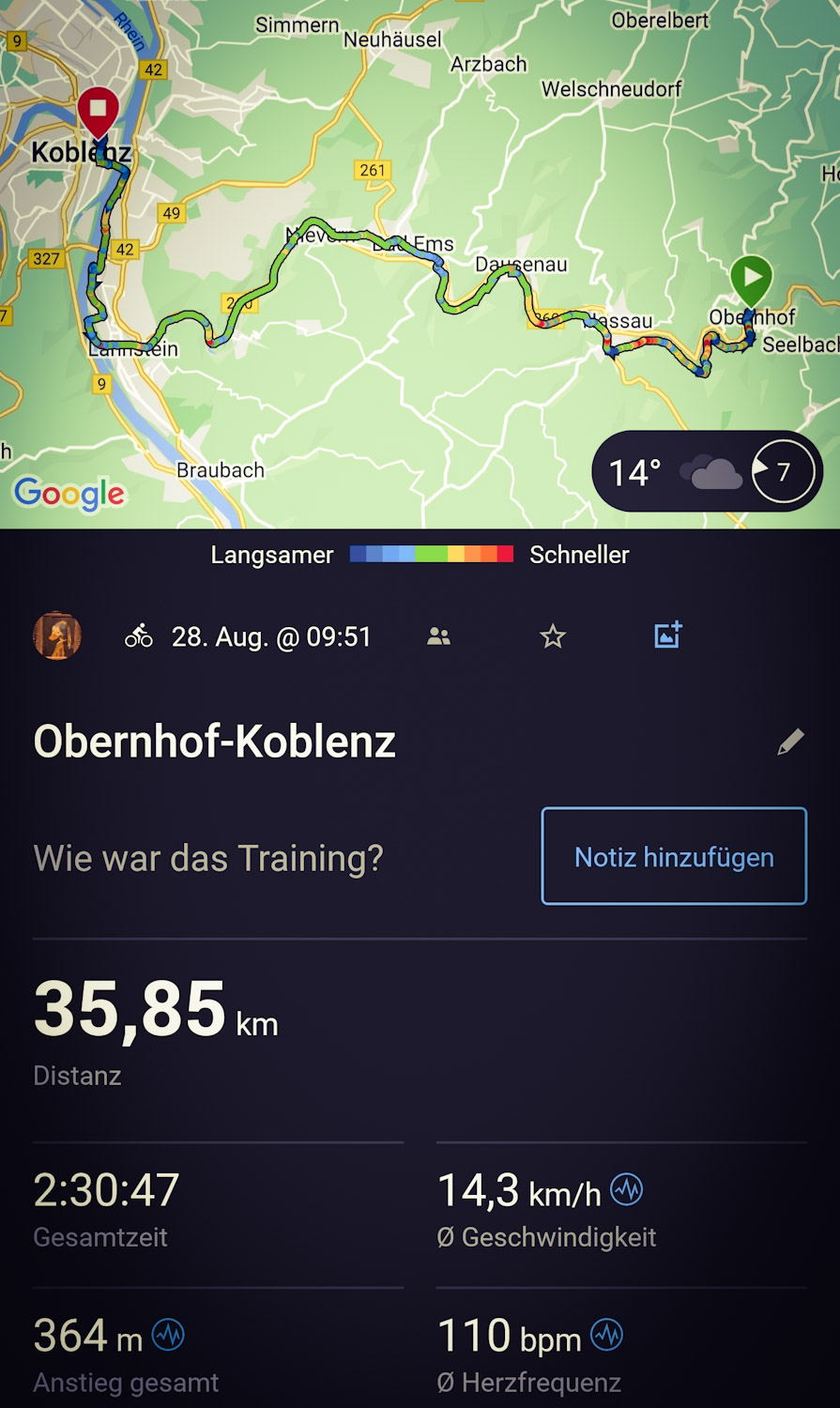Open the profile avatar picture

point(57,636)
